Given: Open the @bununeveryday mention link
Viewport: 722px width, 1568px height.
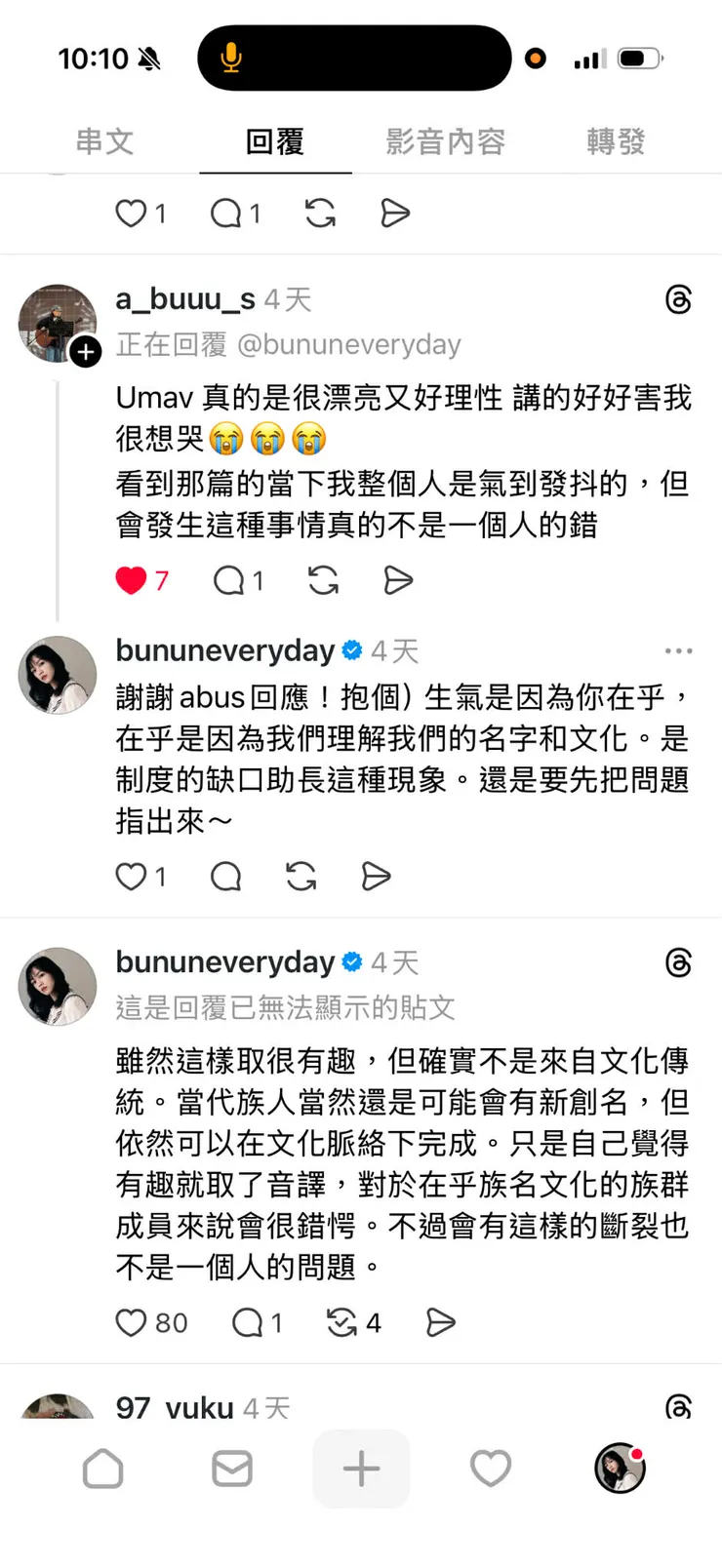Looking at the screenshot, I should (348, 344).
